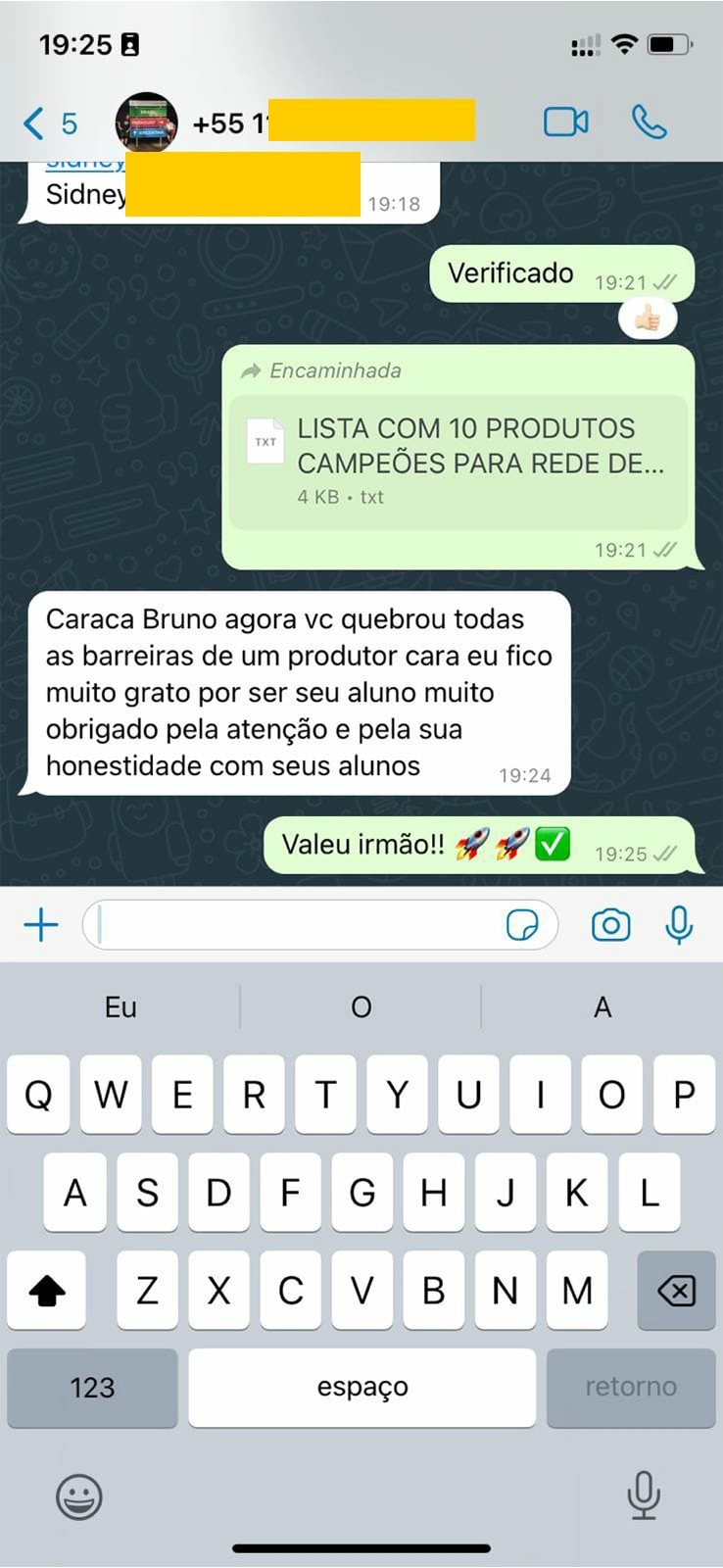Start a video call
This screenshot has width=723, height=1568.
565,122
